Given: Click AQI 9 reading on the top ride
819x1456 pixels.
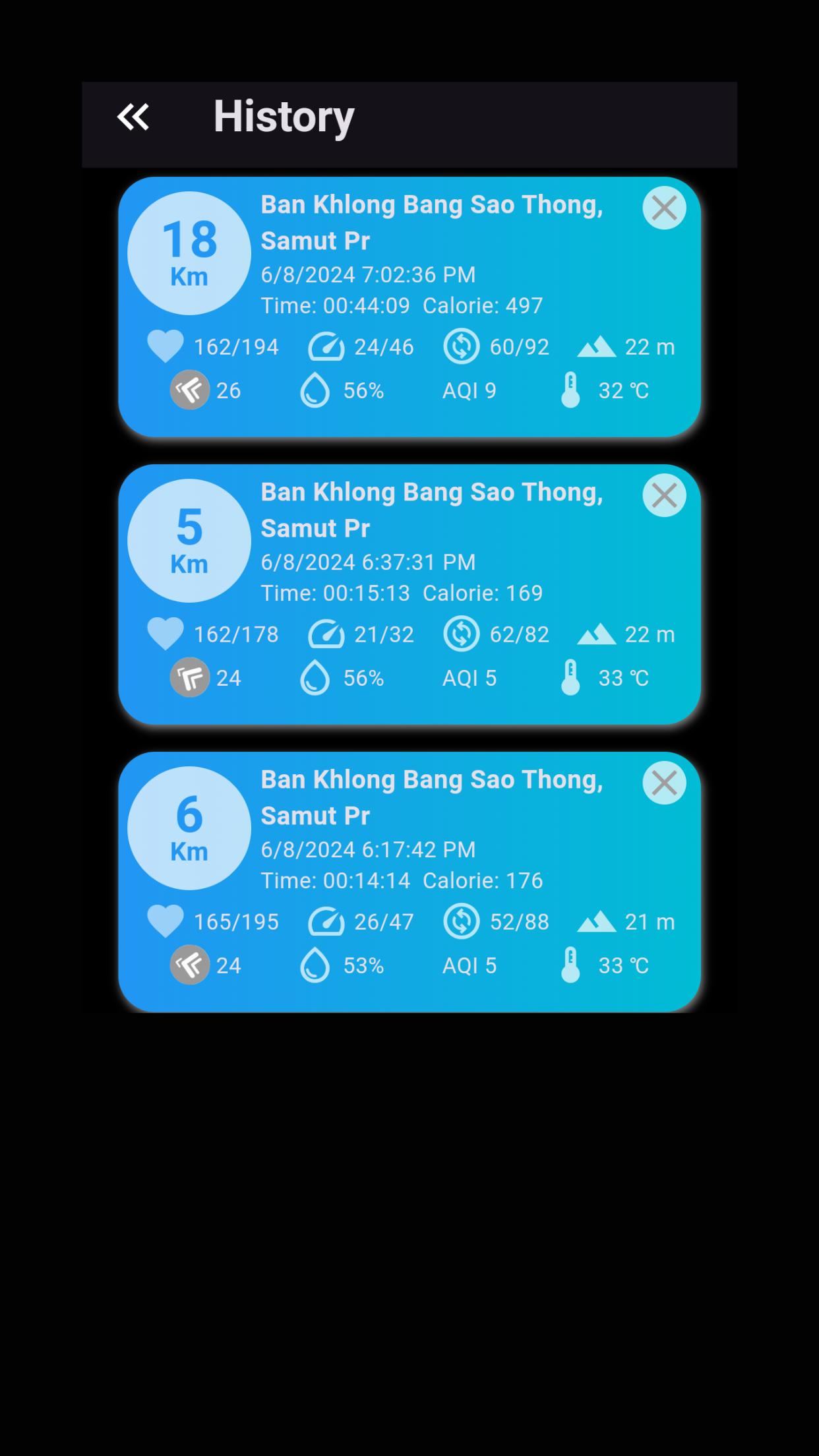Looking at the screenshot, I should pos(468,390).
